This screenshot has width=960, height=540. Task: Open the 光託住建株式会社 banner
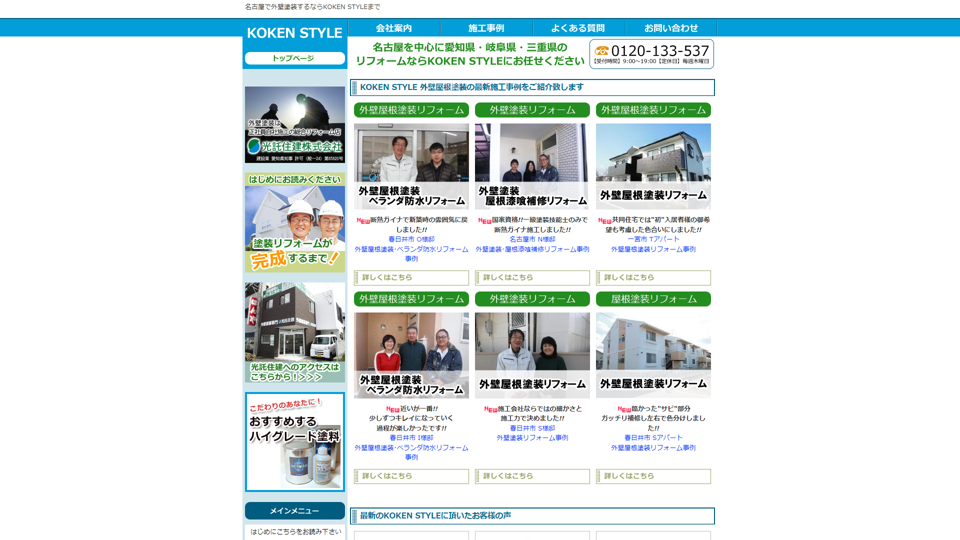pyautogui.click(x=294, y=125)
